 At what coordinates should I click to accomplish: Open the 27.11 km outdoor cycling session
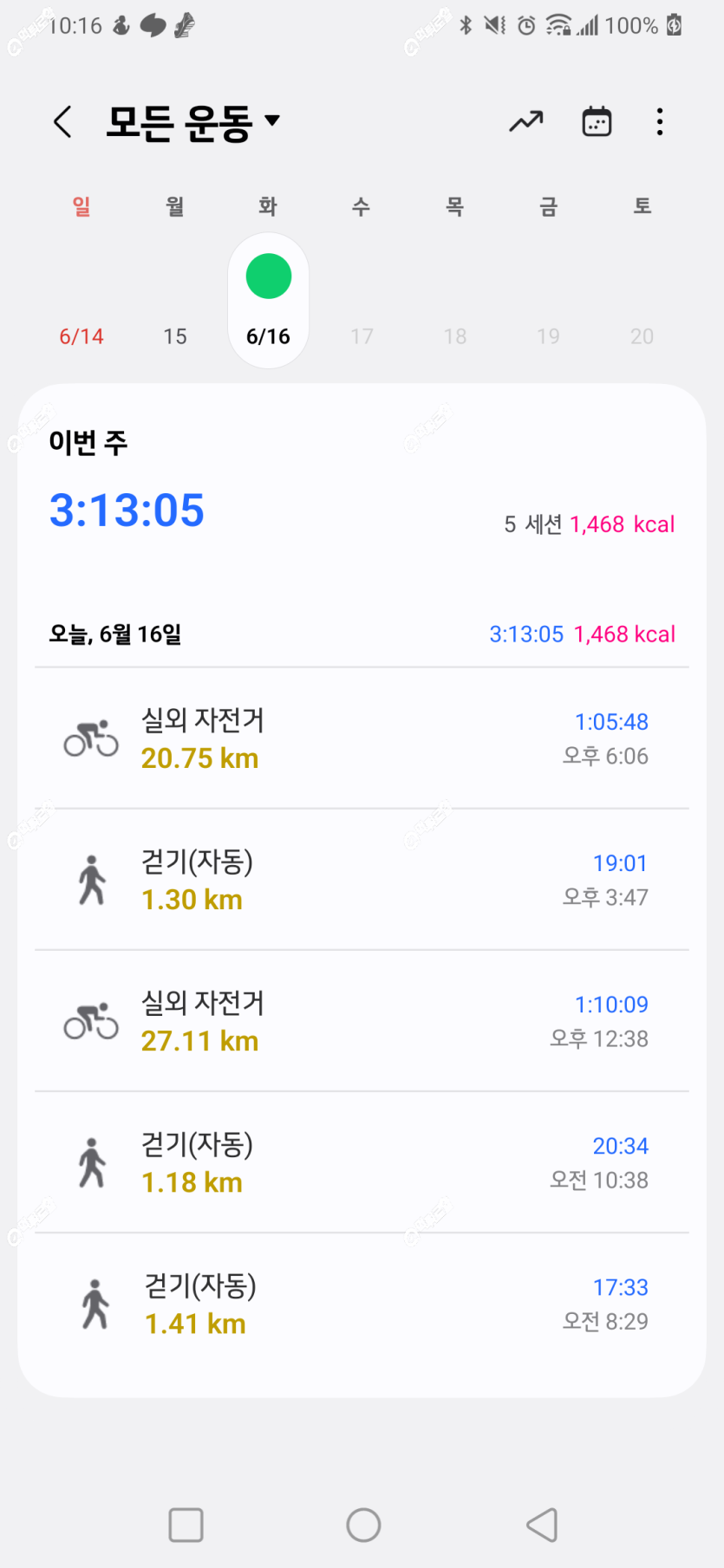coord(362,1021)
